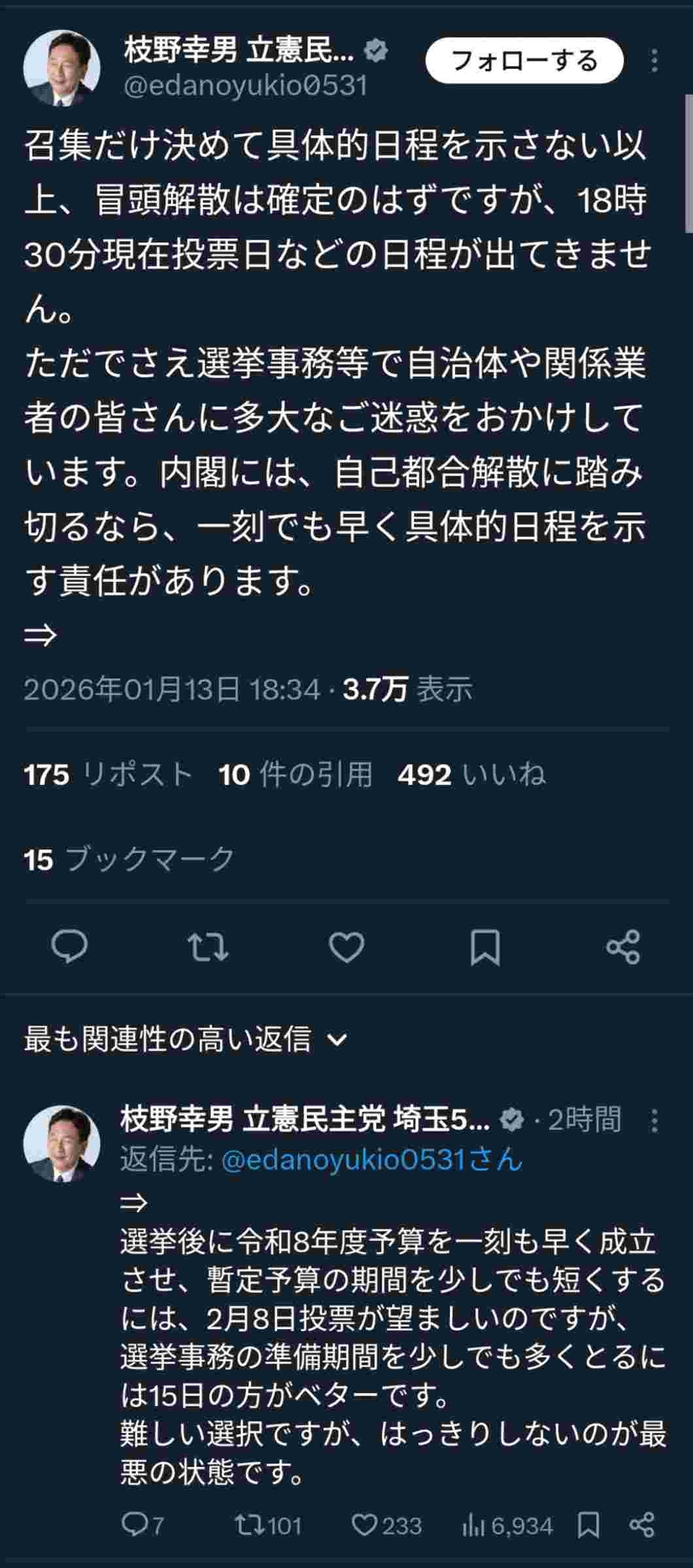View the 10 件の引用 quotes
The image size is (693, 1568).
tap(296, 775)
